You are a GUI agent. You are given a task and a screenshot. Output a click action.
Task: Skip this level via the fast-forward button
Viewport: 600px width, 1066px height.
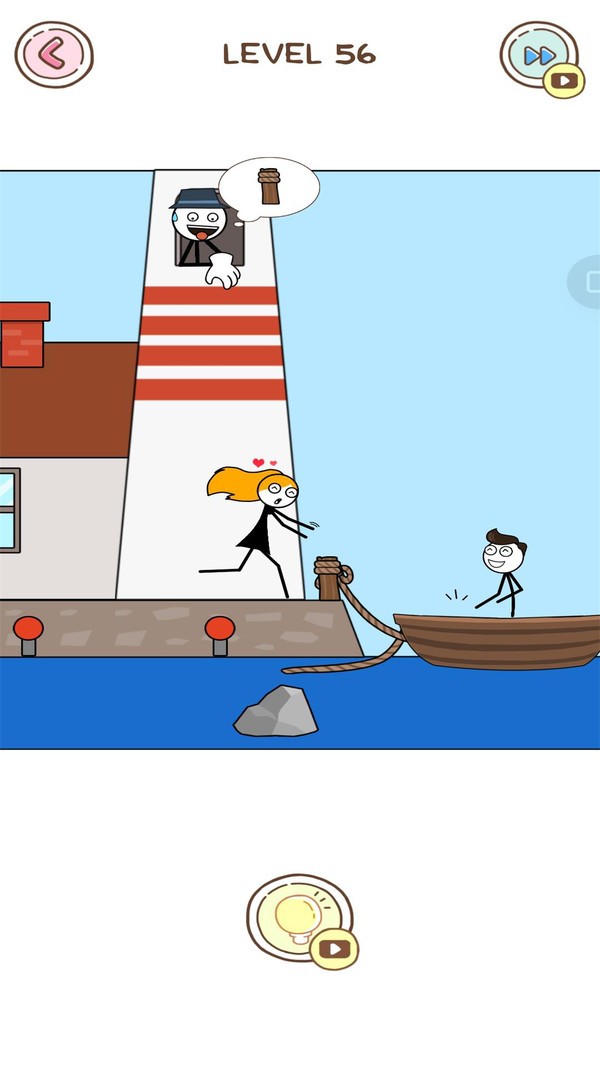pyautogui.click(x=539, y=55)
